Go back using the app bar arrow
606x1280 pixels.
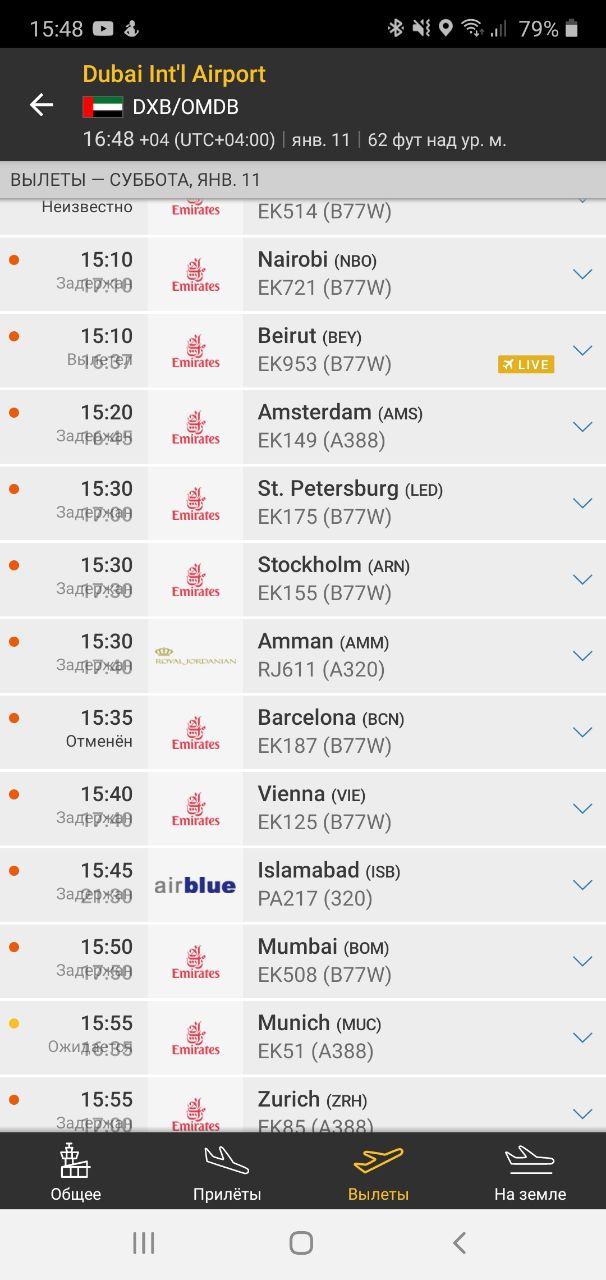[x=41, y=104]
